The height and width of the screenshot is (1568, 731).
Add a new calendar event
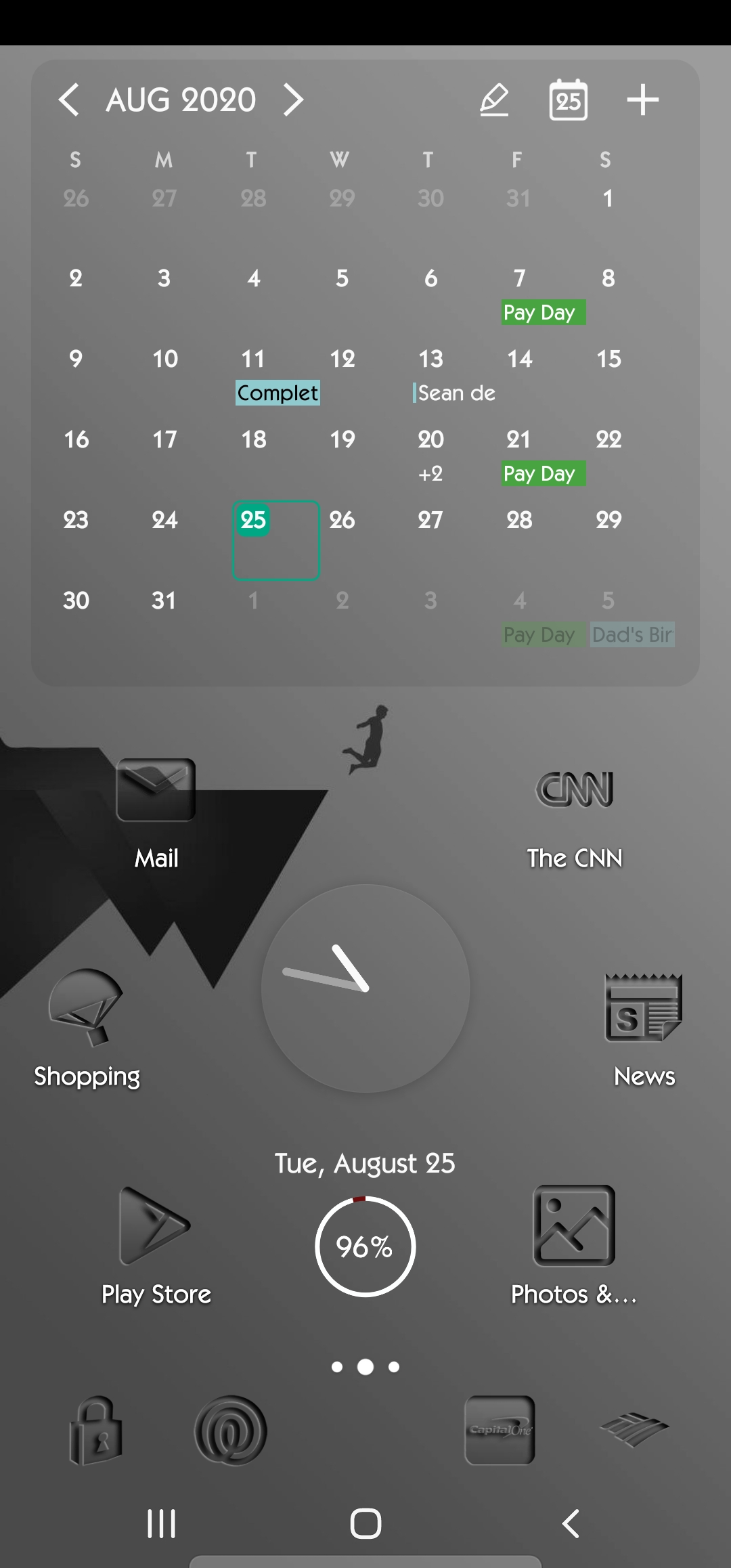(642, 100)
